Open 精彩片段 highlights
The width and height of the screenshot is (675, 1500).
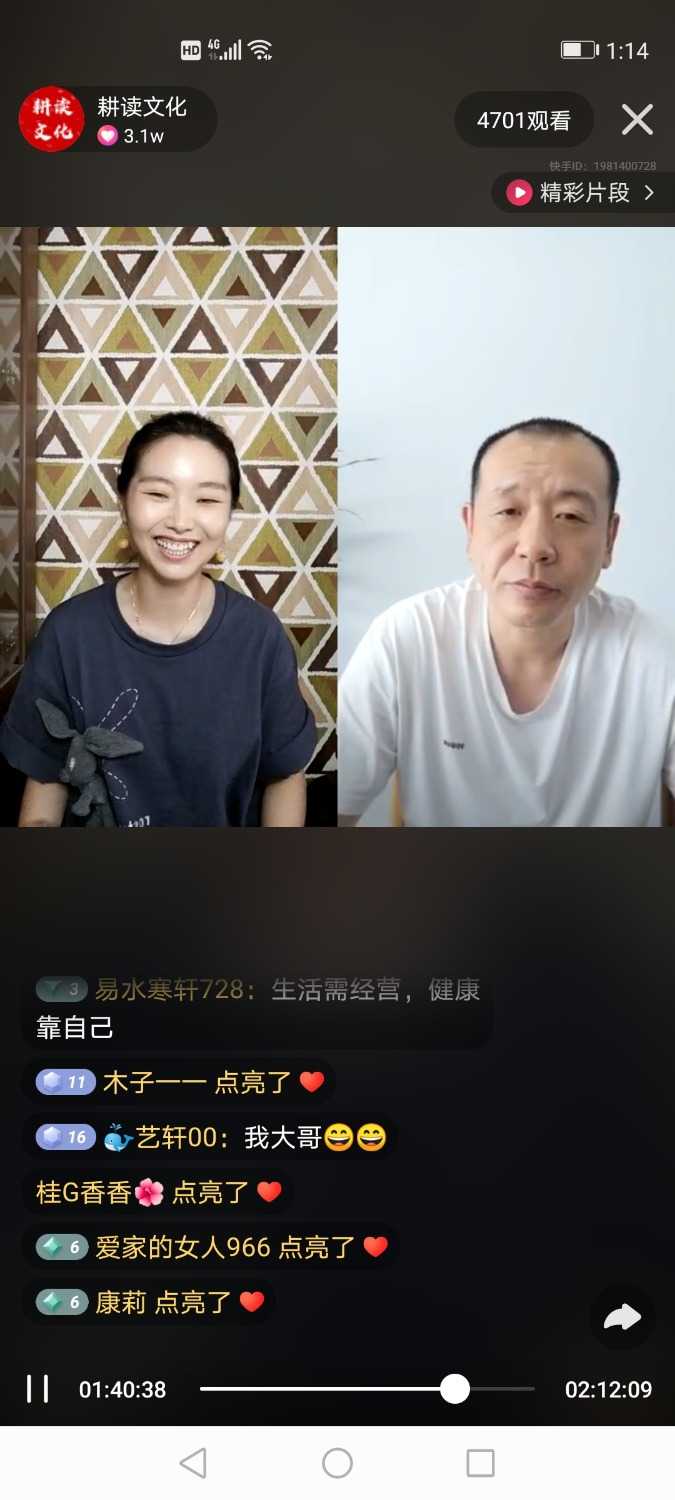click(582, 193)
